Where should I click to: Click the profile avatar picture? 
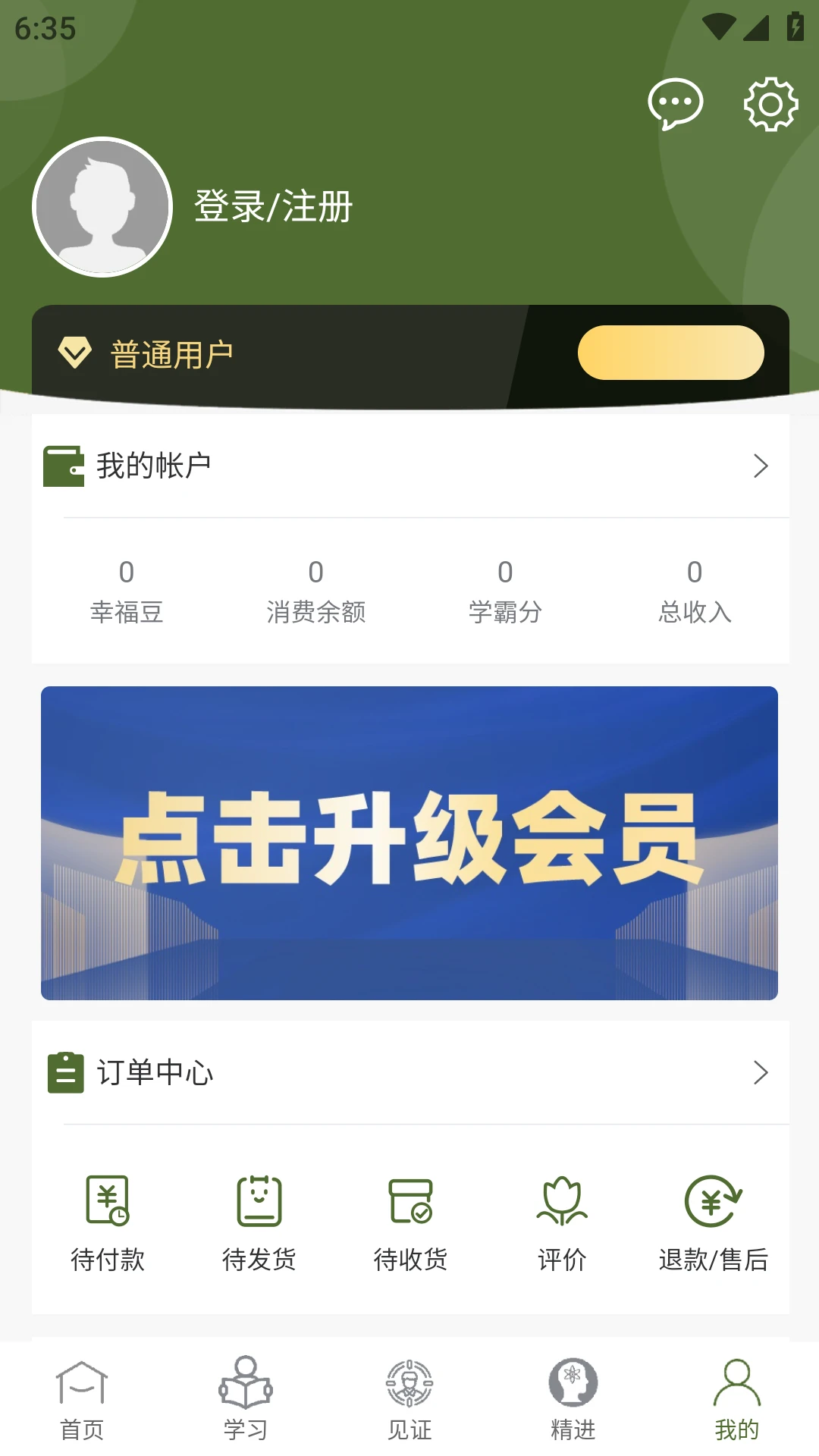point(101,205)
